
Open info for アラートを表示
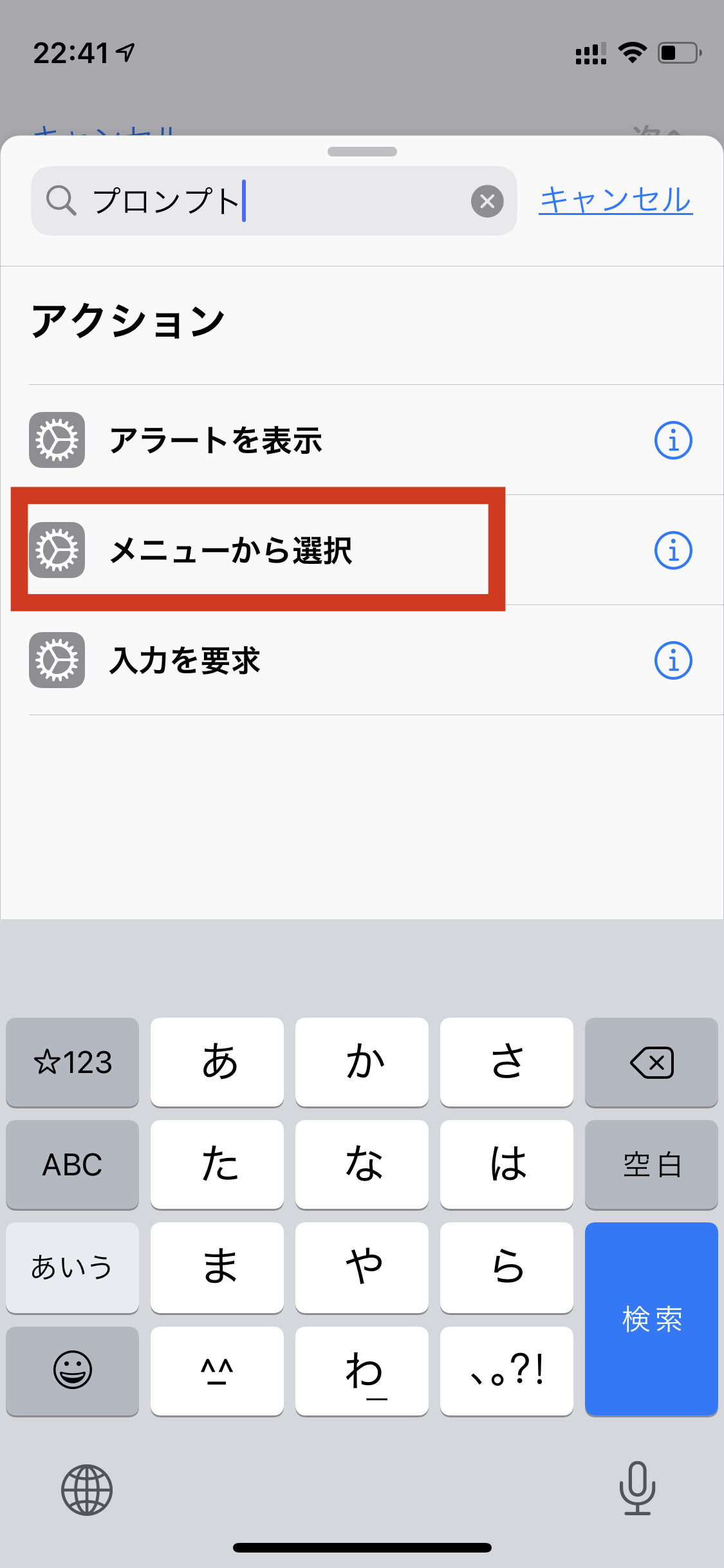click(673, 440)
